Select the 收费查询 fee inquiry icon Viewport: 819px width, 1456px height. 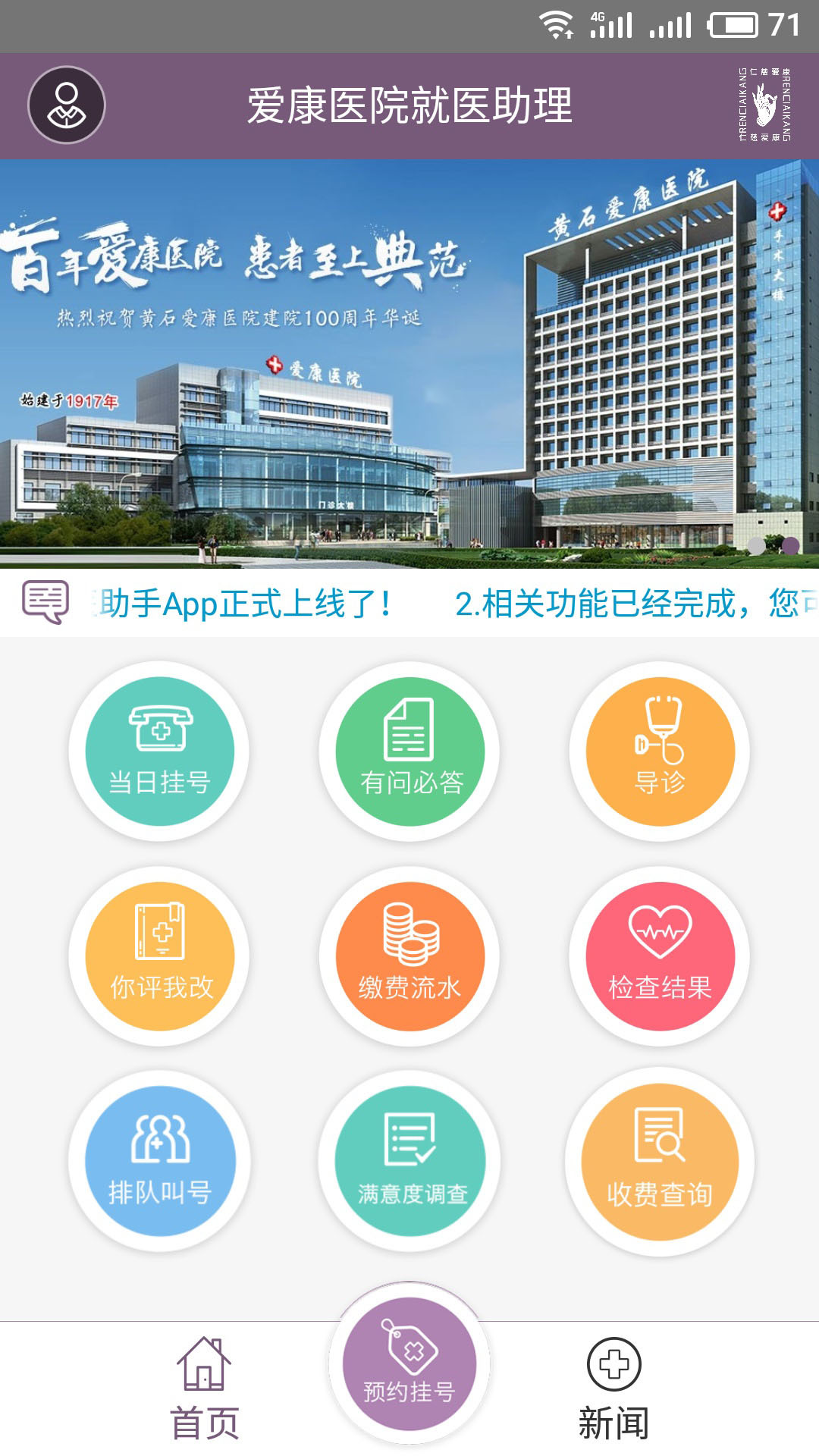pyautogui.click(x=658, y=1160)
